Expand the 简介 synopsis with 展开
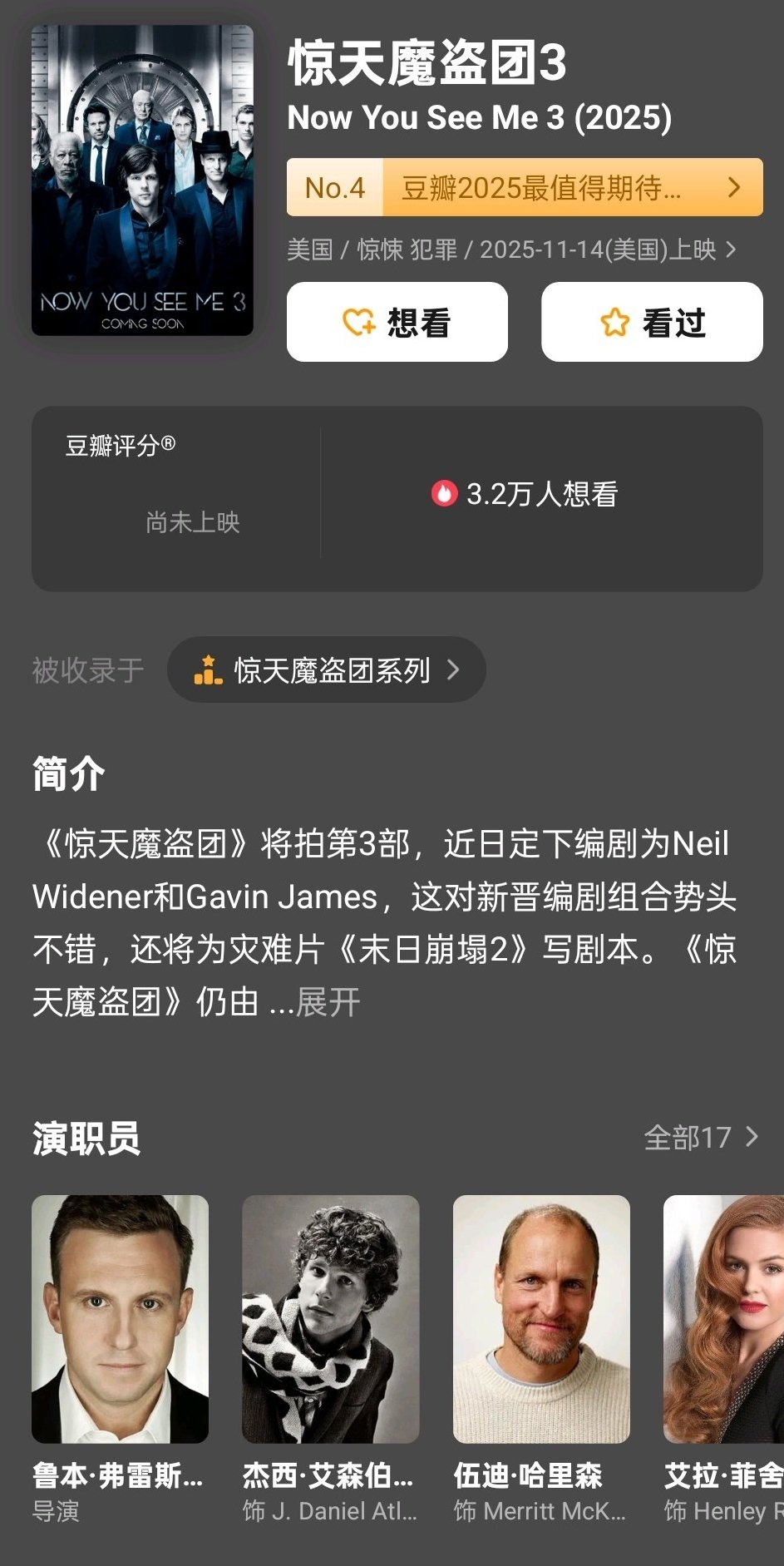Viewport: 784px width, 1566px height. coord(328,1002)
